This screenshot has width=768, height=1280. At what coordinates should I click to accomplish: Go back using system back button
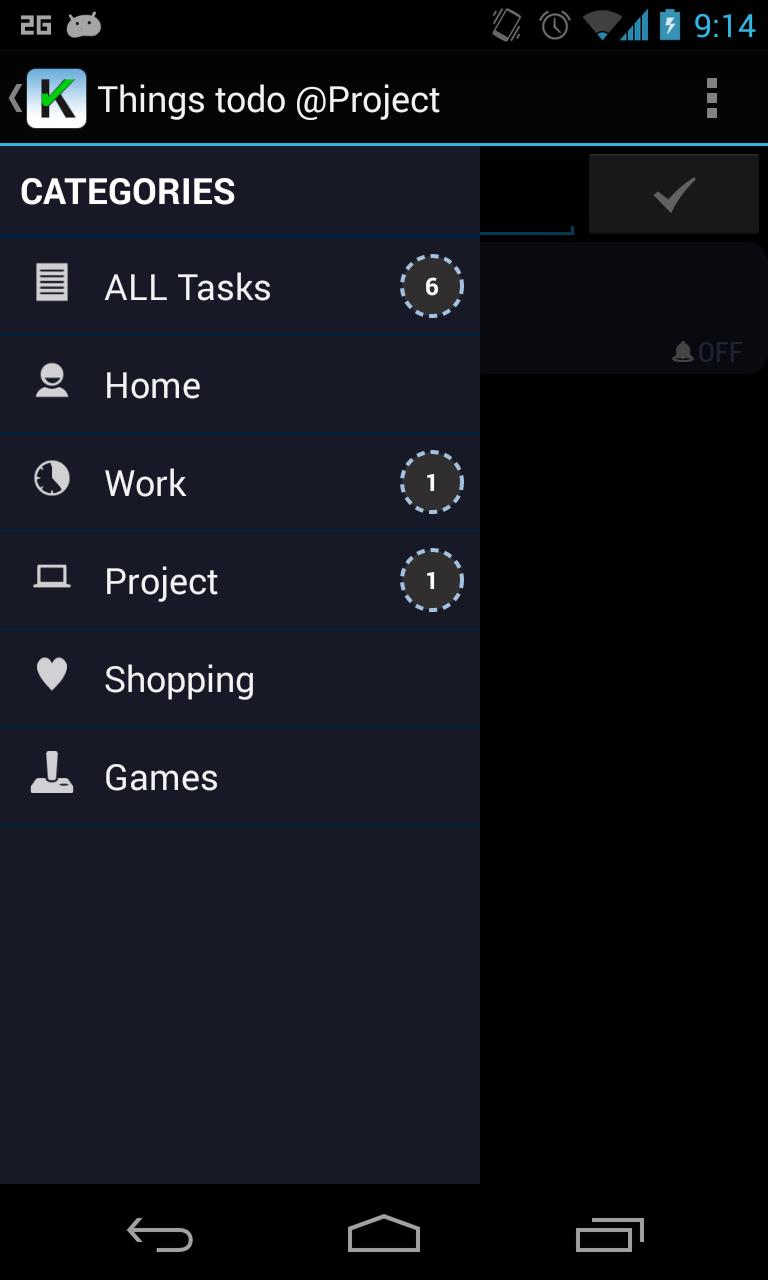[160, 1235]
